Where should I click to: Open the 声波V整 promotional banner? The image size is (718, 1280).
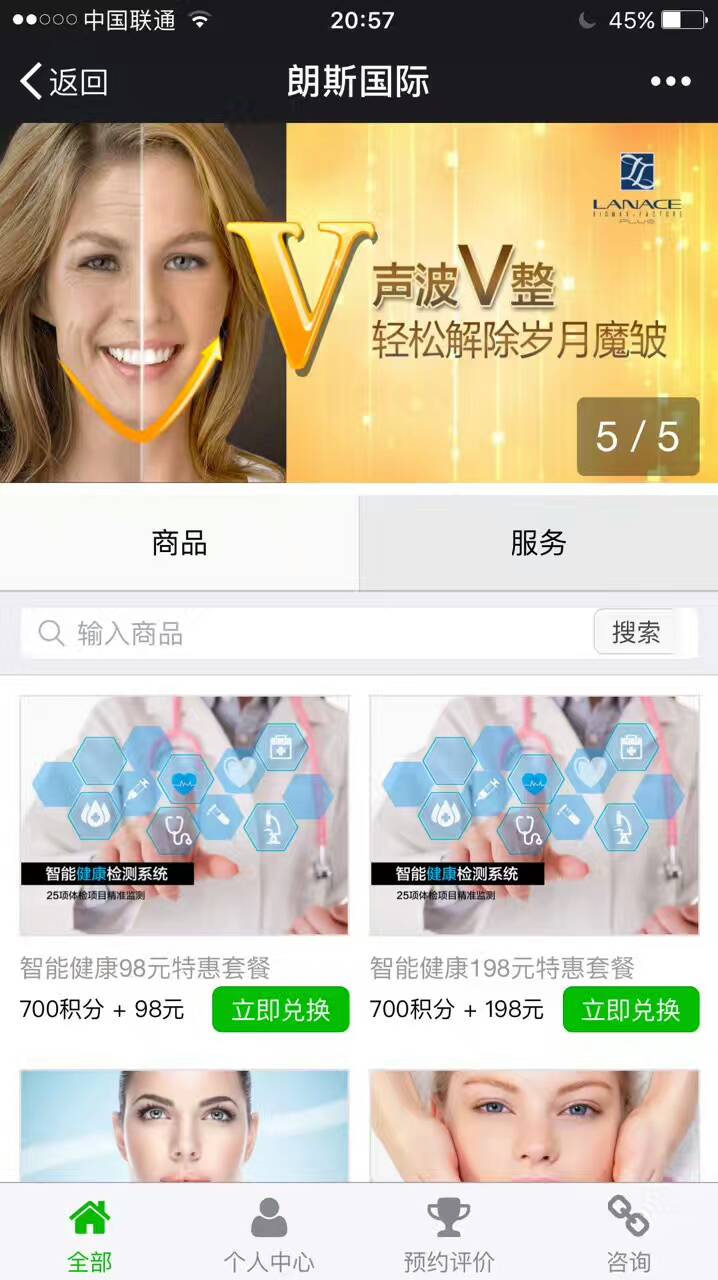click(x=359, y=302)
